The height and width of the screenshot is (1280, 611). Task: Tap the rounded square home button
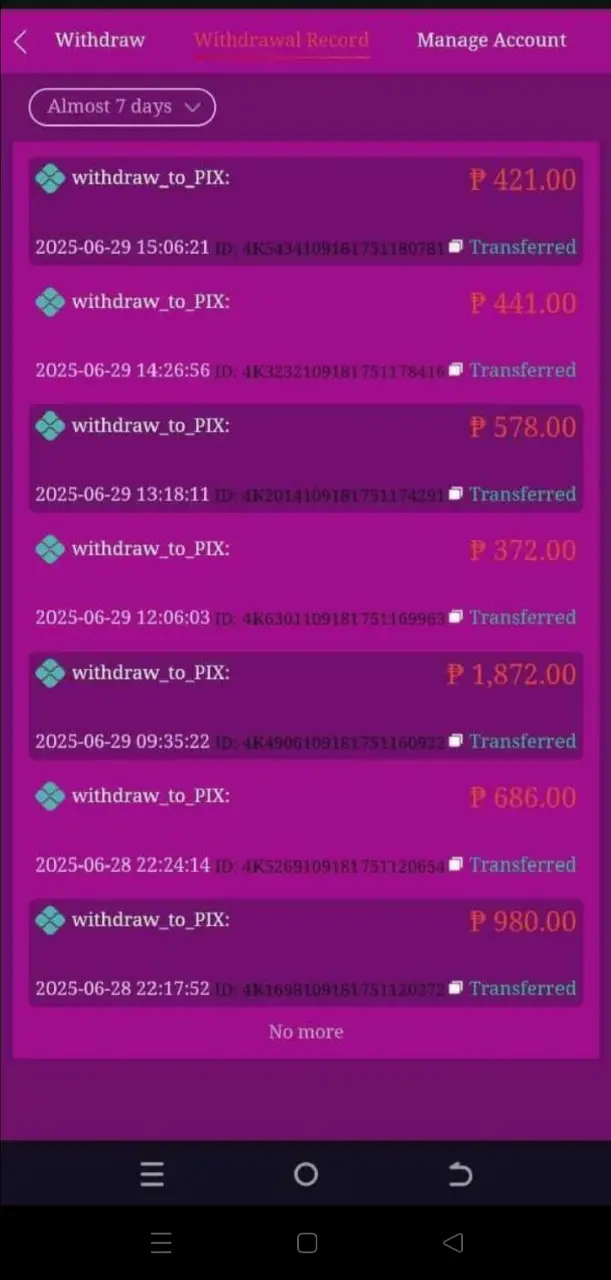pyautogui.click(x=307, y=1242)
